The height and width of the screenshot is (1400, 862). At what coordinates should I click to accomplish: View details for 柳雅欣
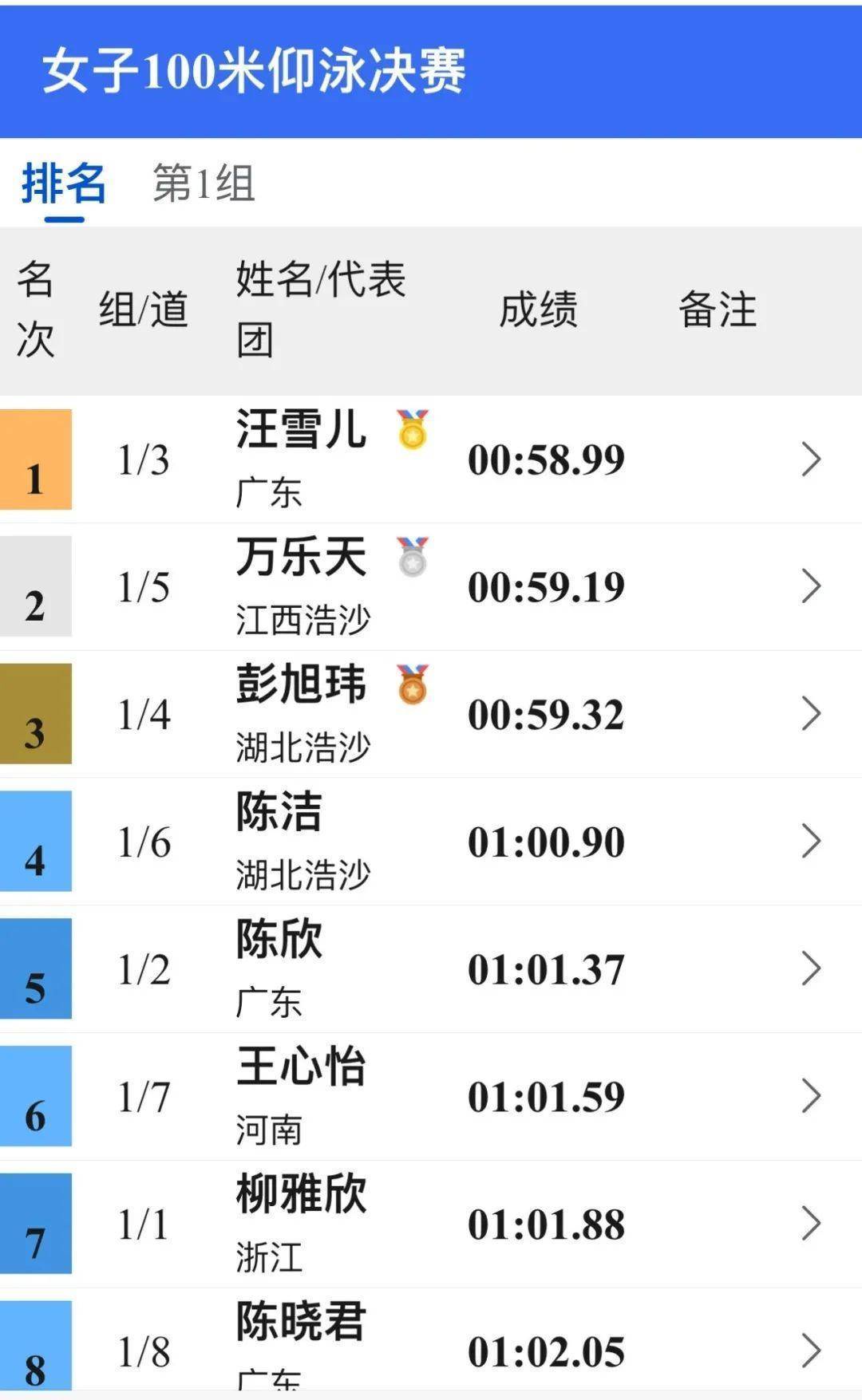coord(431,1225)
